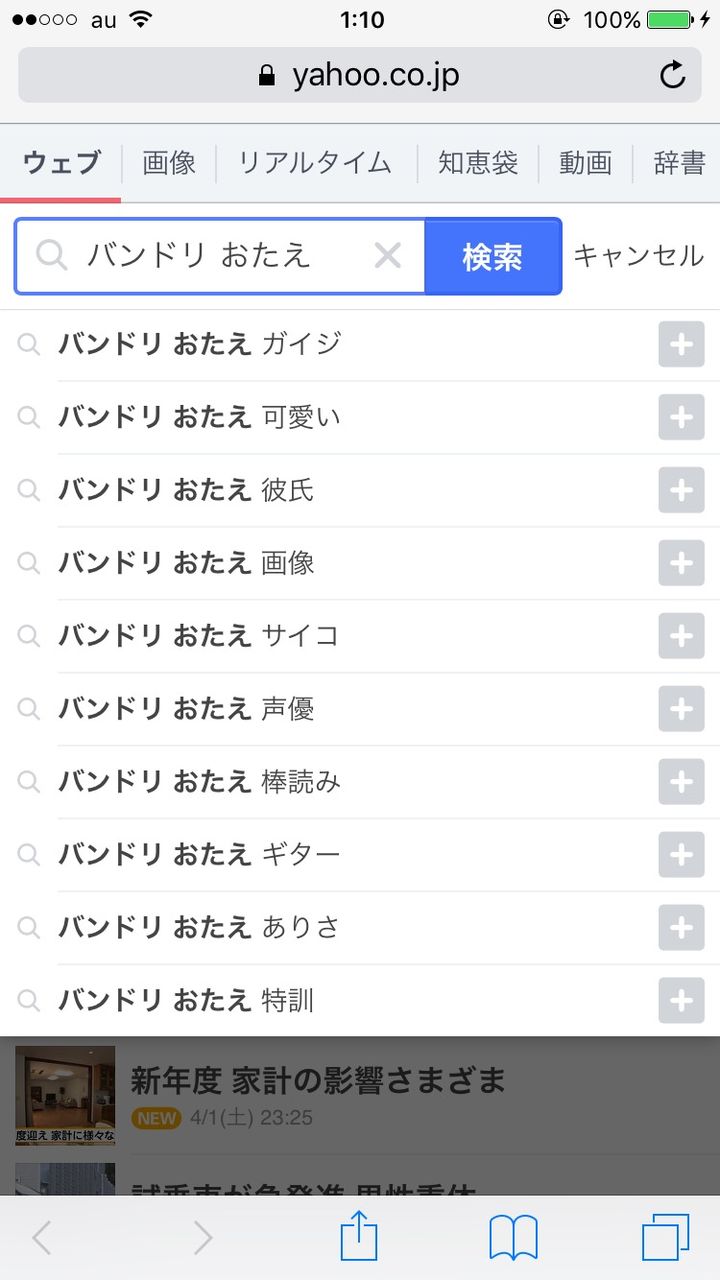Select the 動画 tab

click(x=585, y=163)
